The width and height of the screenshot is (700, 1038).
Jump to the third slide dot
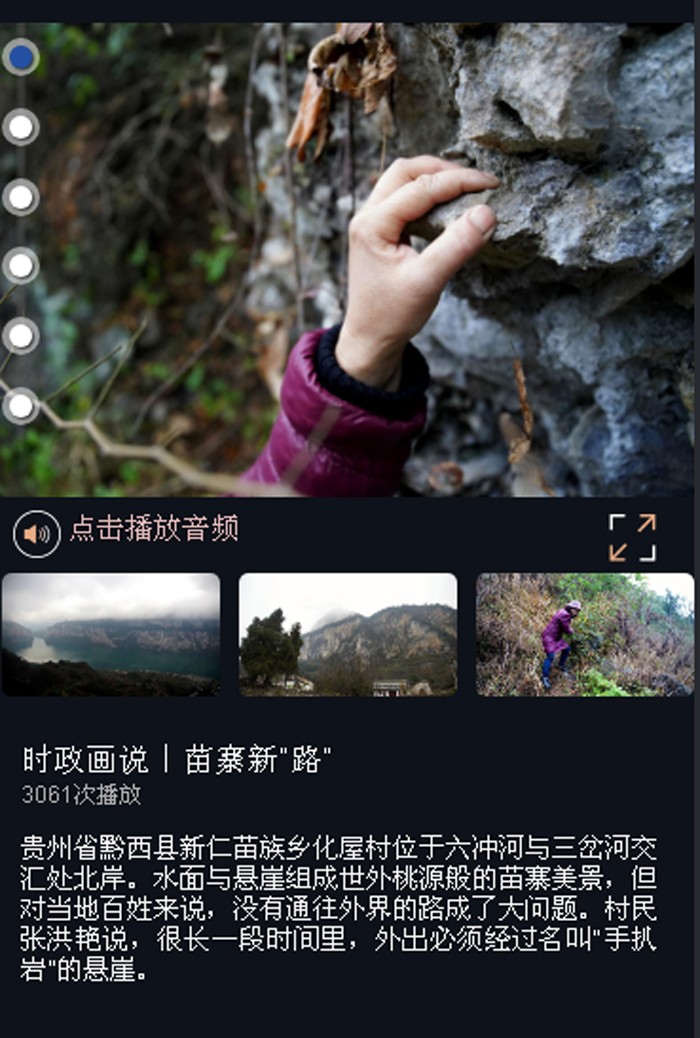[21, 197]
